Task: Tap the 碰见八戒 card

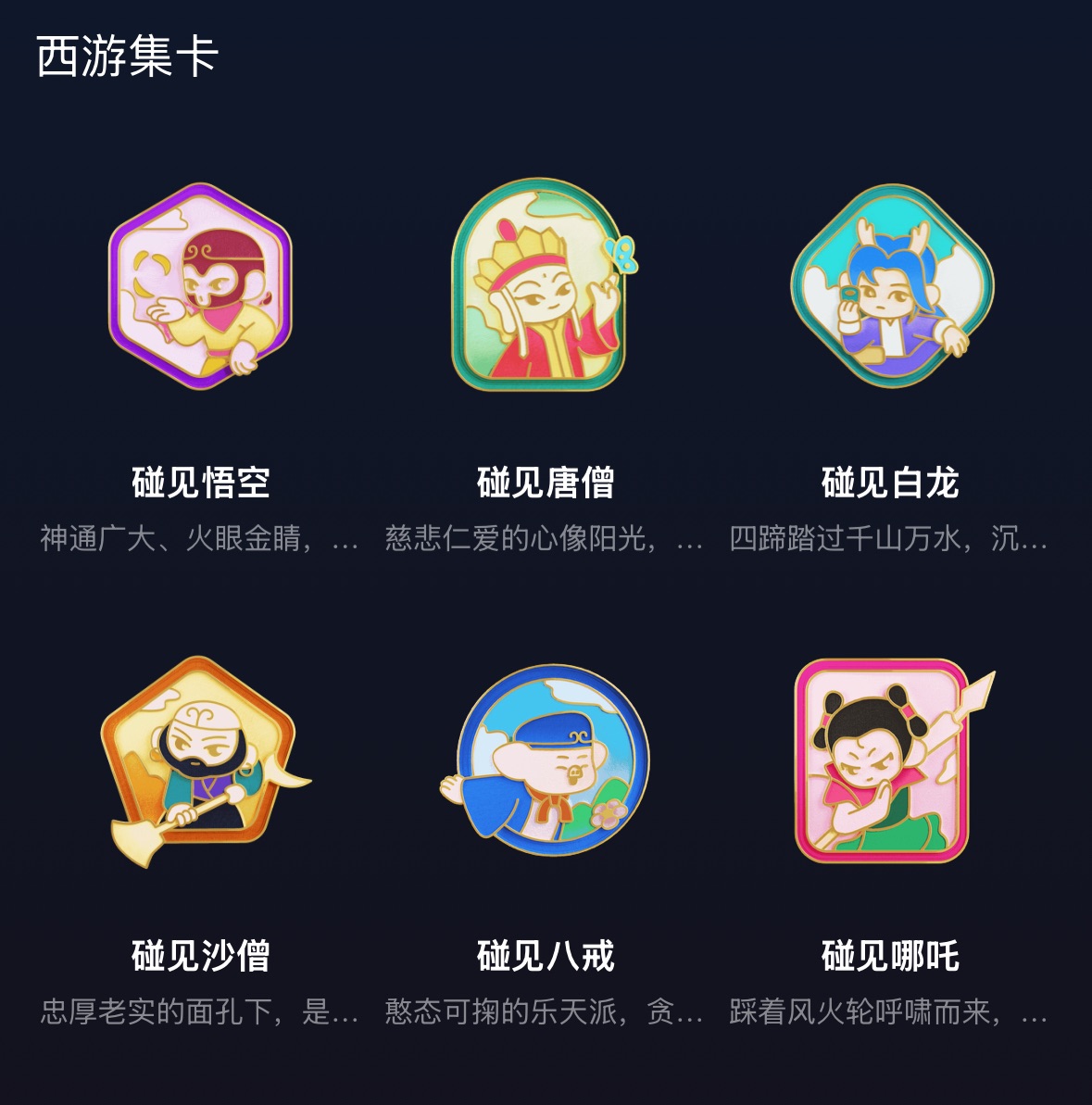Action: [545, 760]
